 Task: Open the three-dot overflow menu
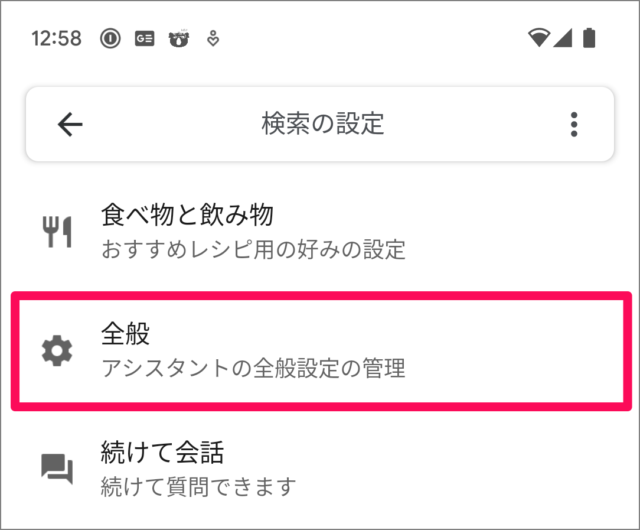tap(573, 124)
